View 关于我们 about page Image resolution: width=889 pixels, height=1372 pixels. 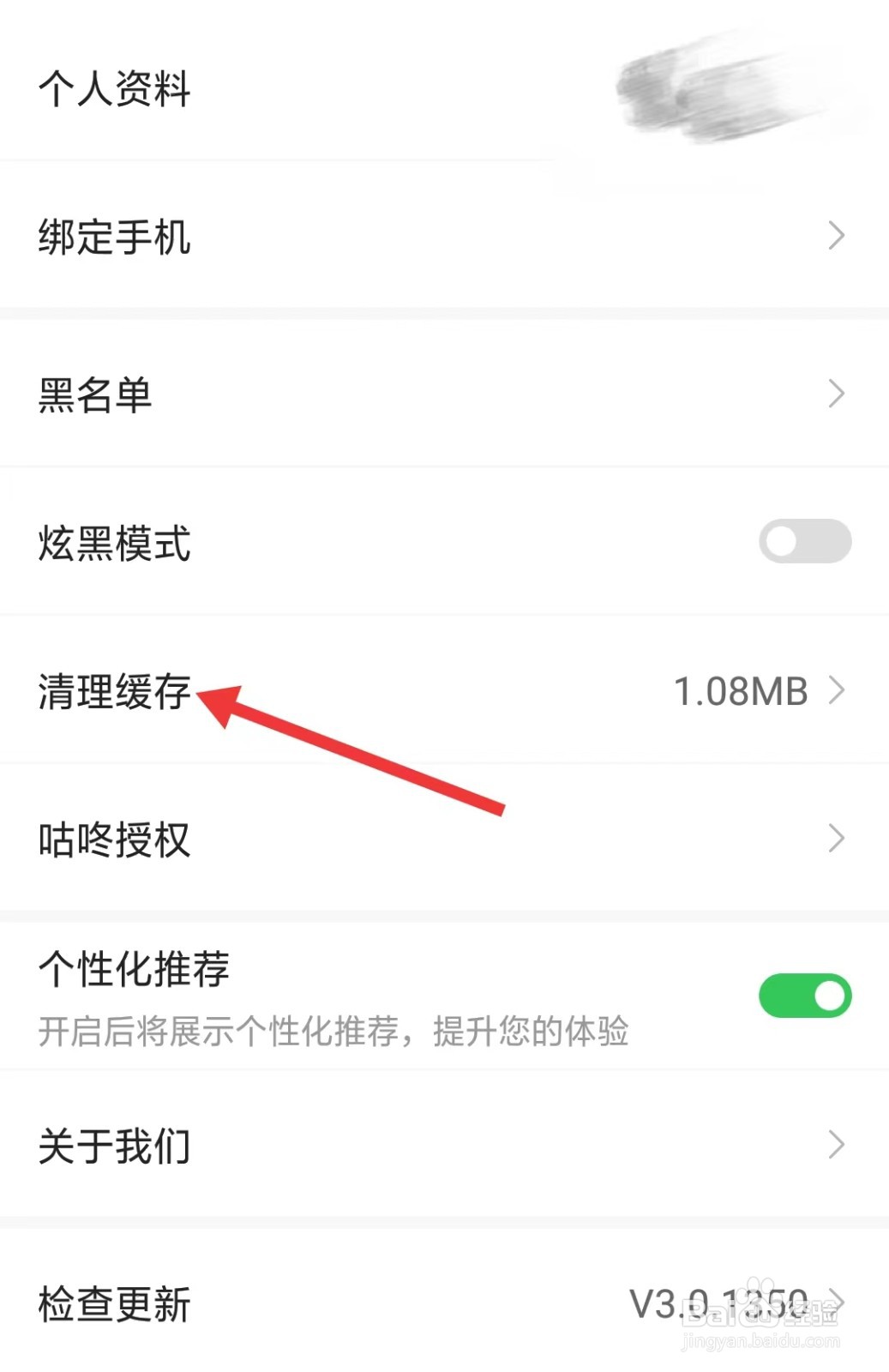[x=114, y=1145]
